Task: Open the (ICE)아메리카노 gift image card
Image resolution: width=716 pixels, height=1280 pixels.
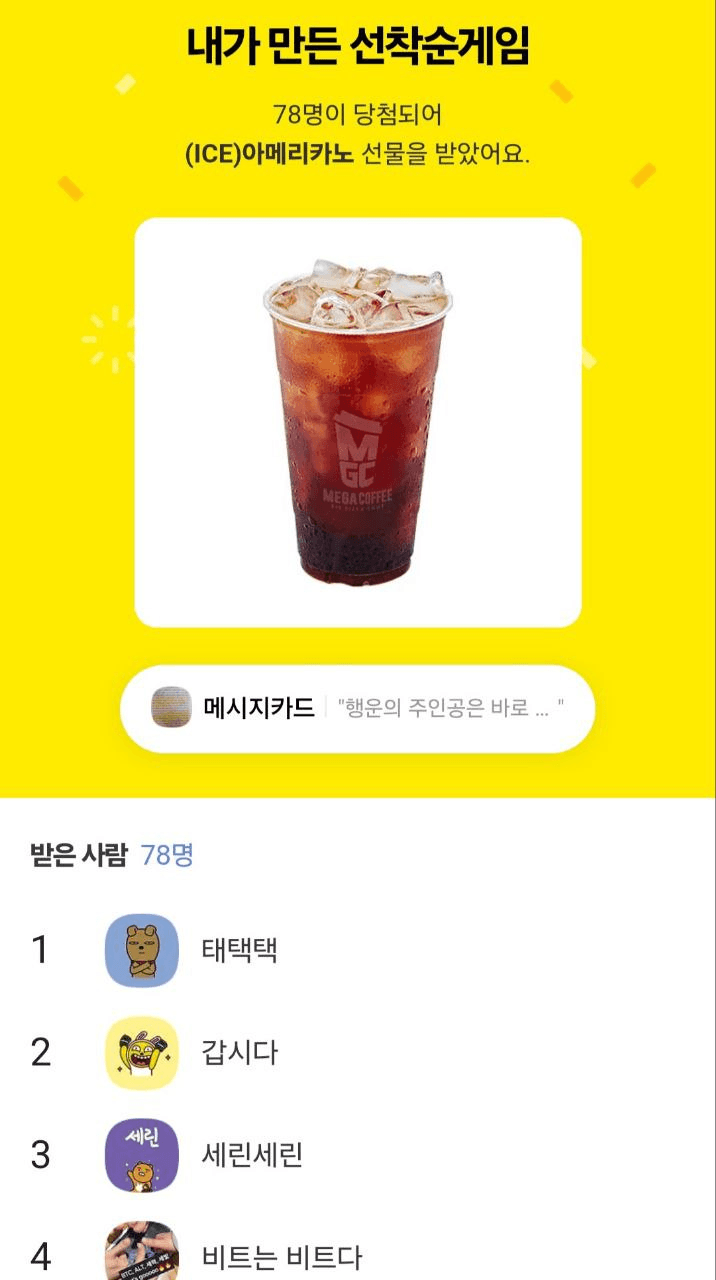Action: click(x=358, y=422)
